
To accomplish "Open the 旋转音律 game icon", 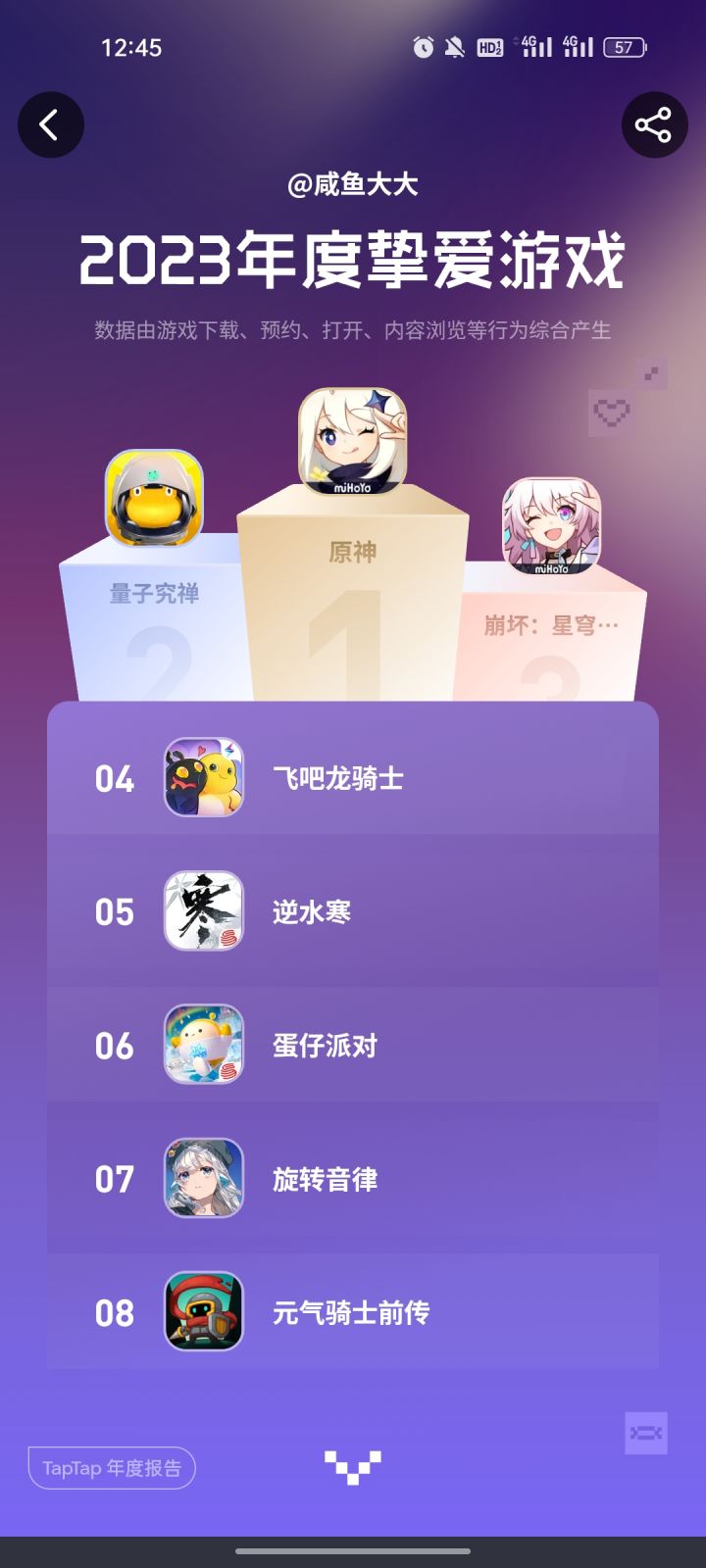I will (202, 1179).
